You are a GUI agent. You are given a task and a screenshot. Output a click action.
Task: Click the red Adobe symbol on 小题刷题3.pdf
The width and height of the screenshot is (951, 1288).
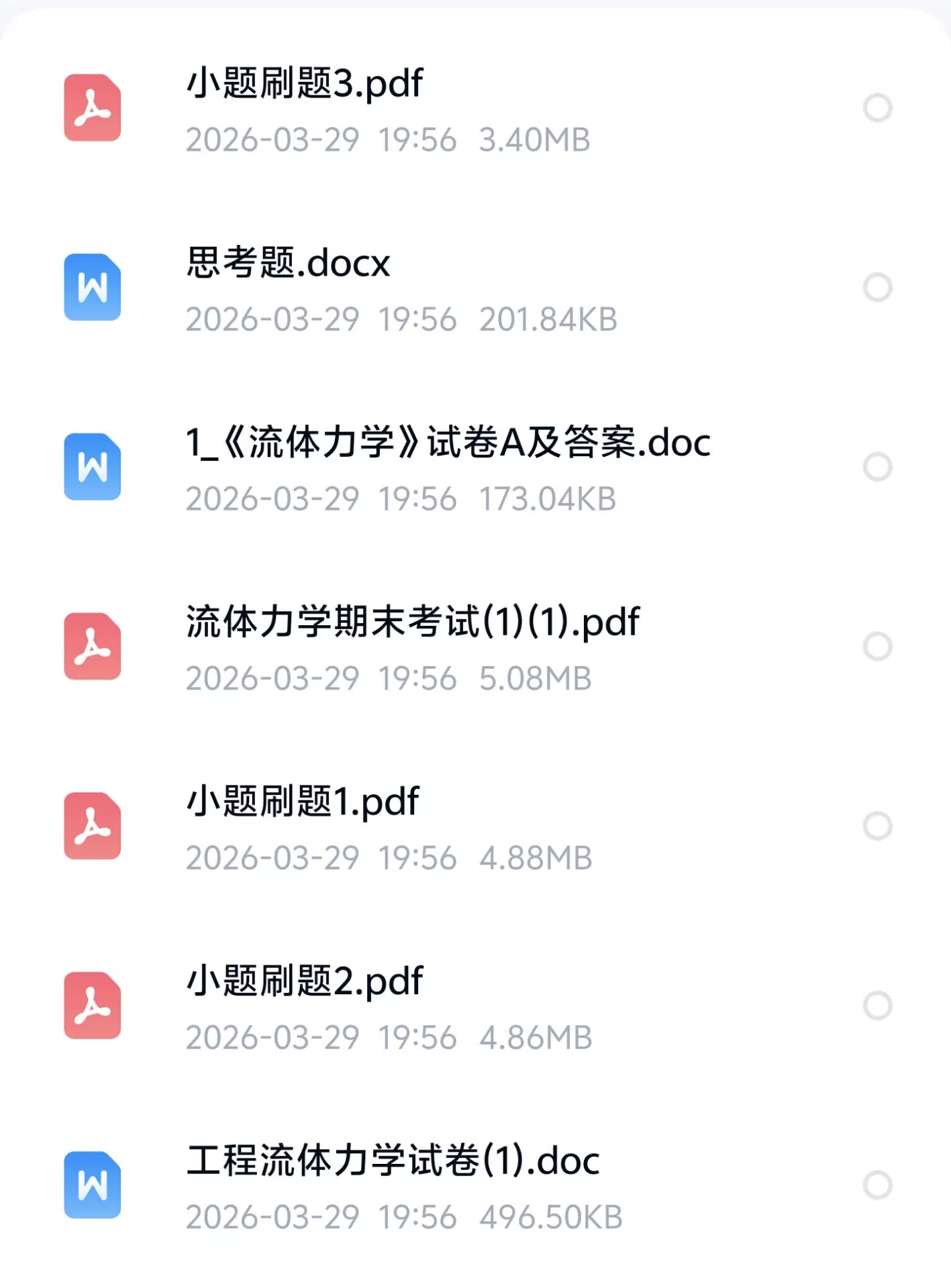(92, 107)
